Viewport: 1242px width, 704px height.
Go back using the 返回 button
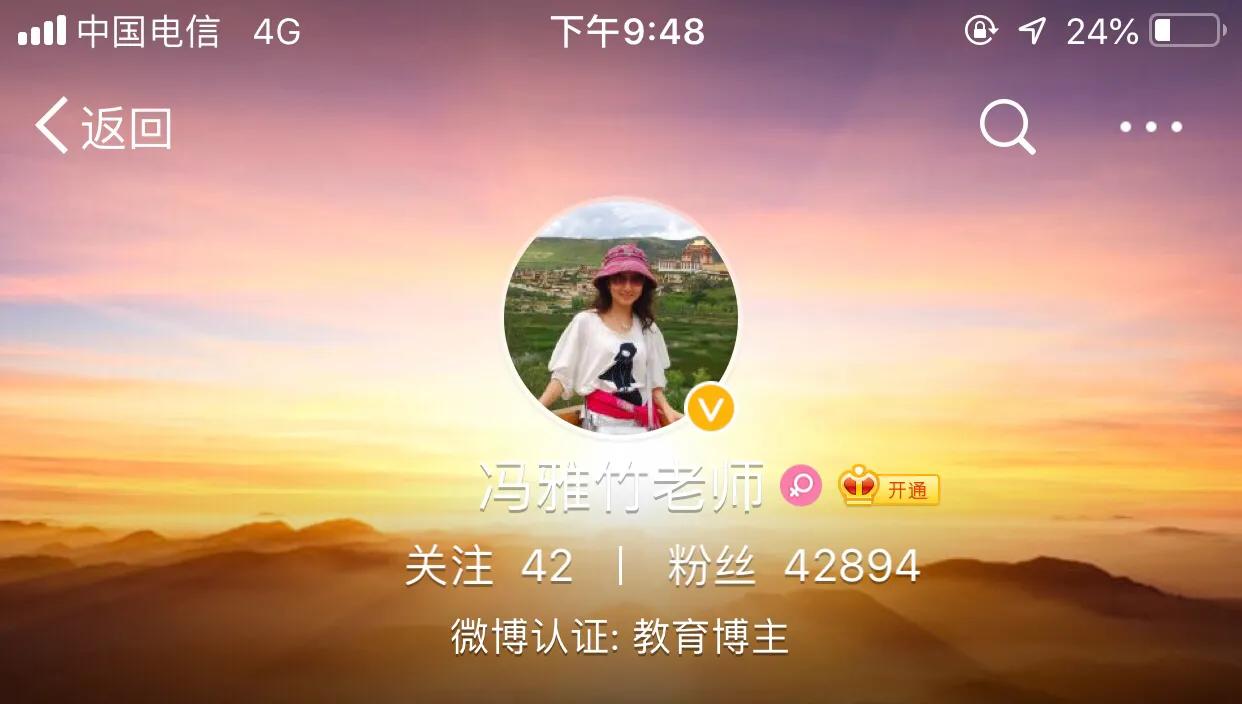tap(104, 127)
